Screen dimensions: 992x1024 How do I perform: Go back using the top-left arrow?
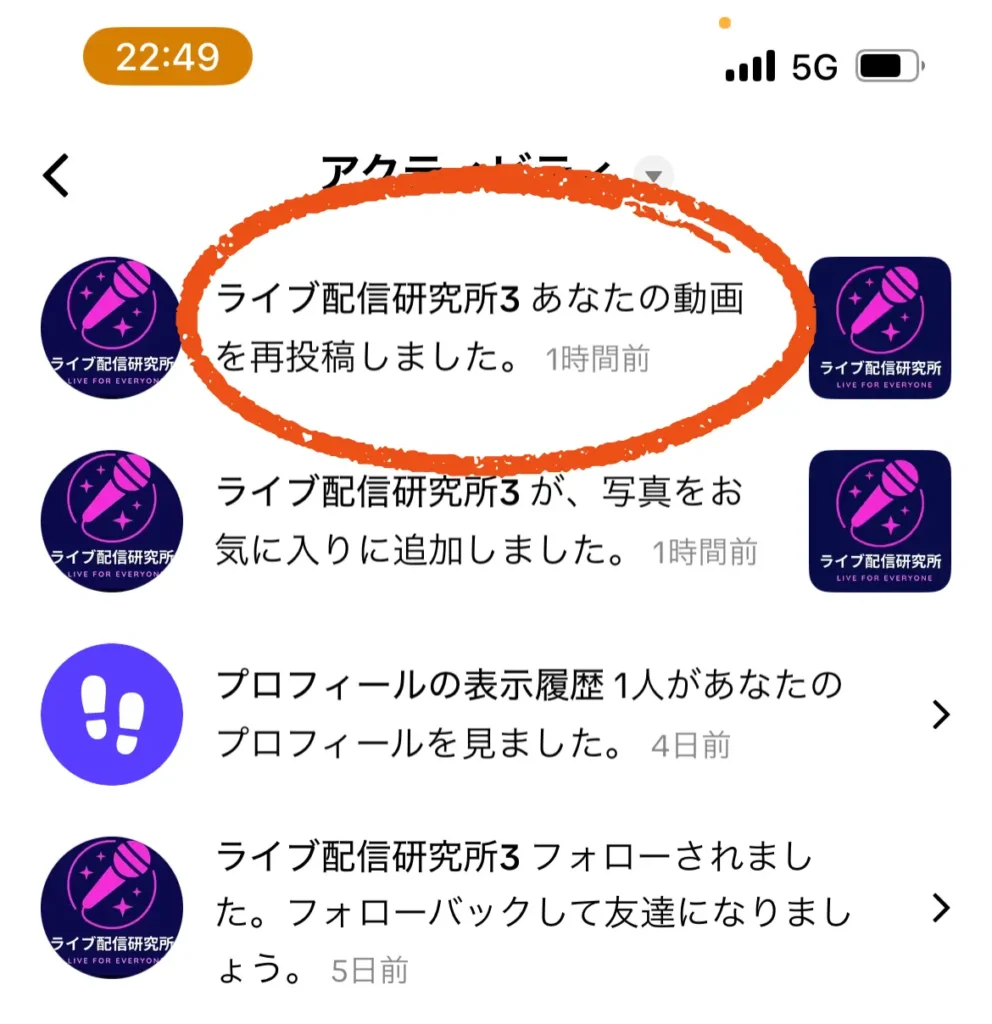tap(57, 176)
